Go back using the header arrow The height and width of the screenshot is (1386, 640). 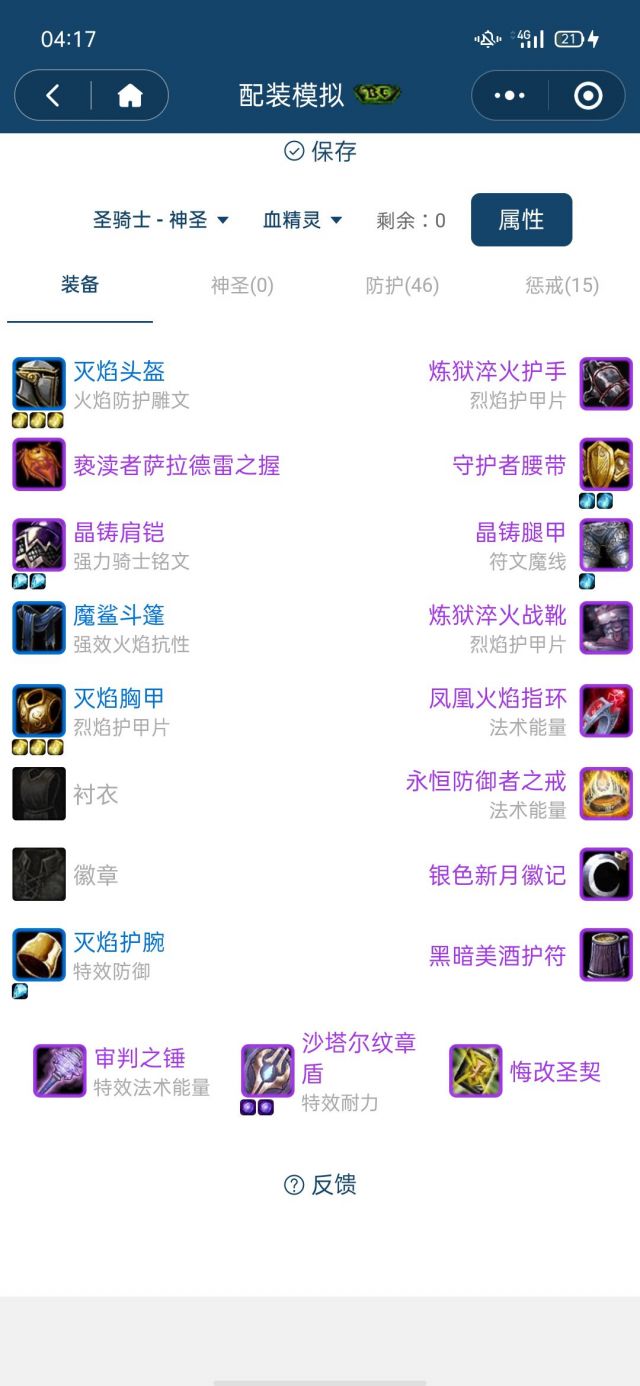(53, 96)
